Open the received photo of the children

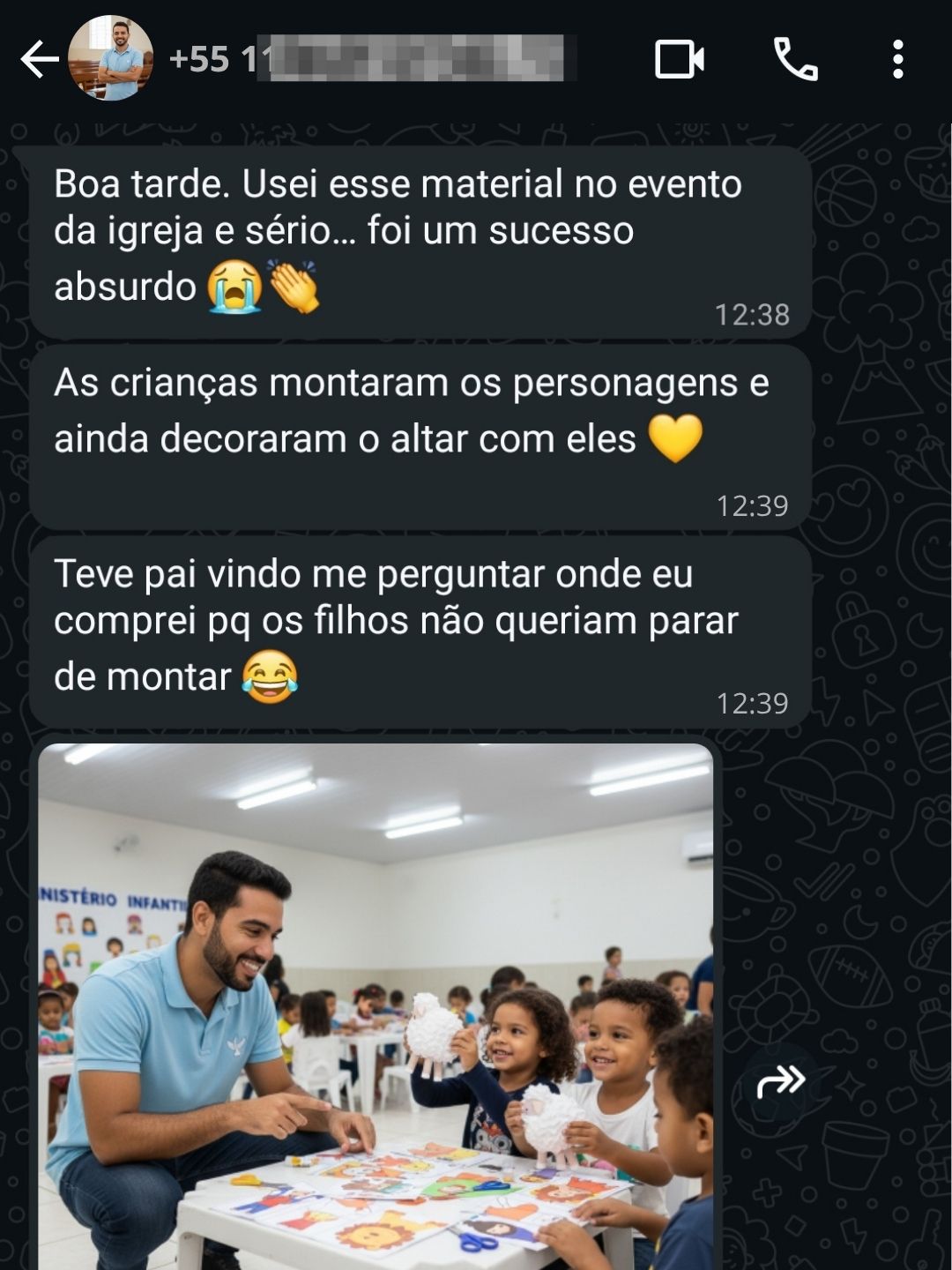coord(376,1005)
